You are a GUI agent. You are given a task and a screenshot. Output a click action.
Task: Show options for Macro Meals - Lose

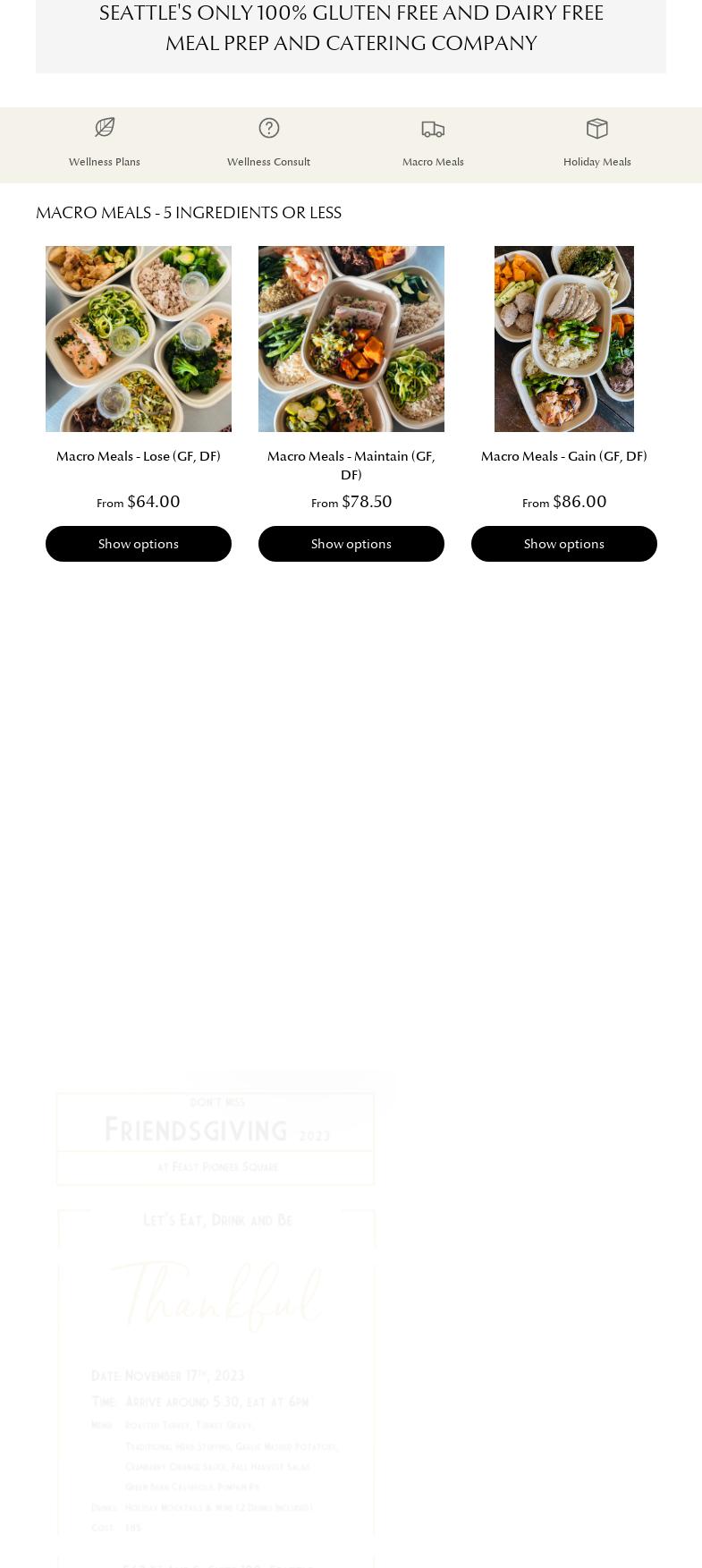click(138, 543)
